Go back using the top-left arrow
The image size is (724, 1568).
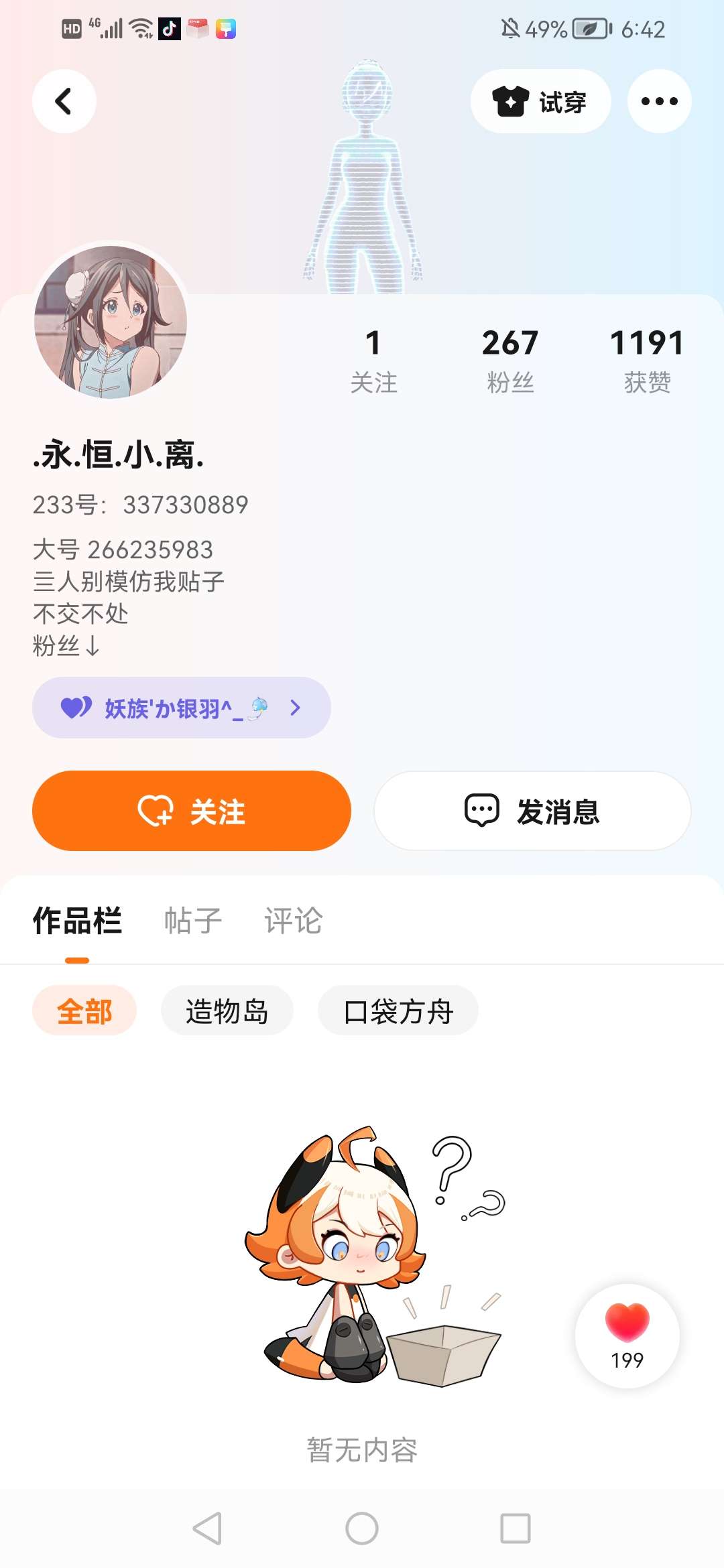pos(64,101)
